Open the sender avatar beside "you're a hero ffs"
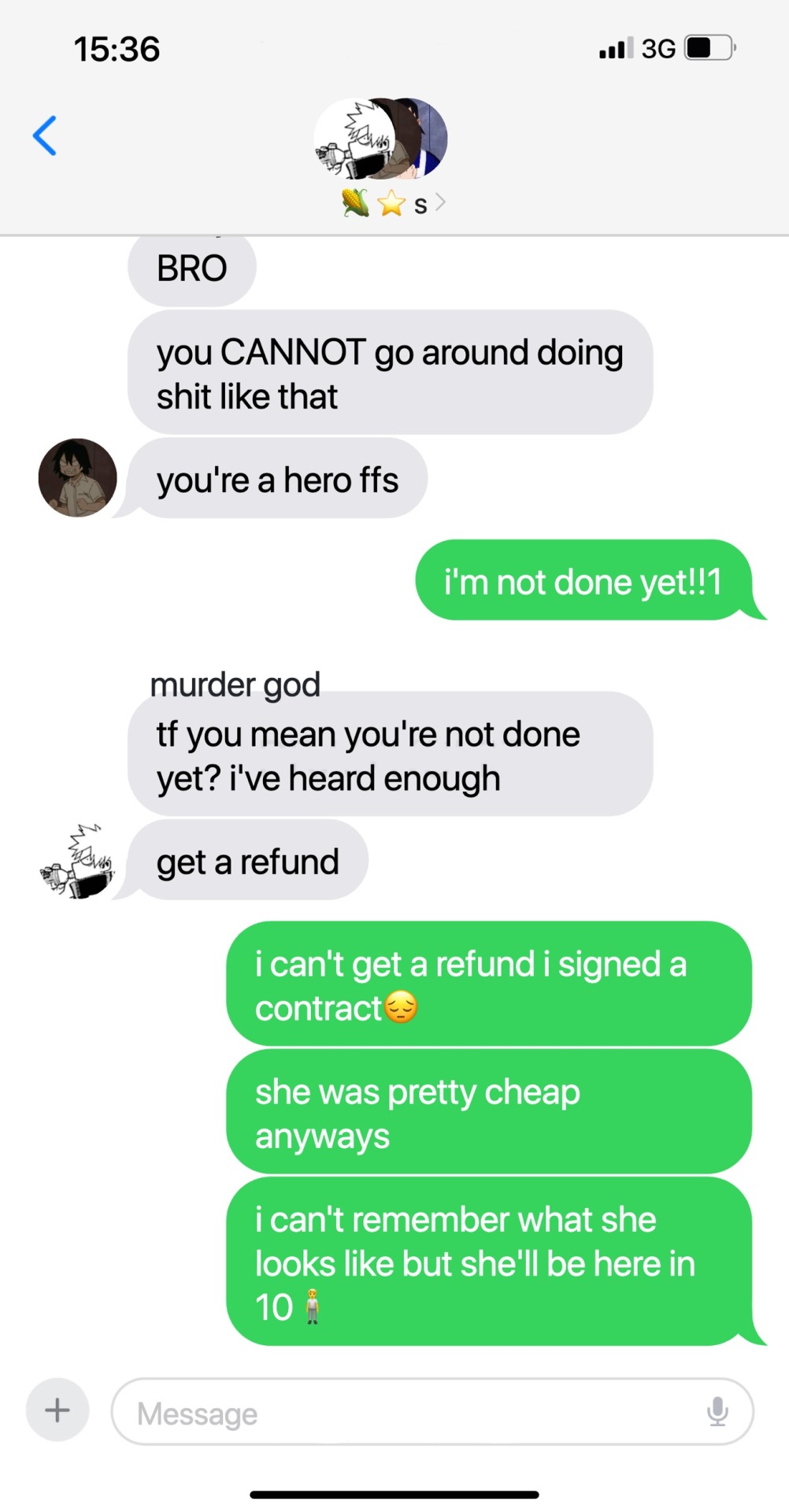The width and height of the screenshot is (789, 1512). (77, 478)
